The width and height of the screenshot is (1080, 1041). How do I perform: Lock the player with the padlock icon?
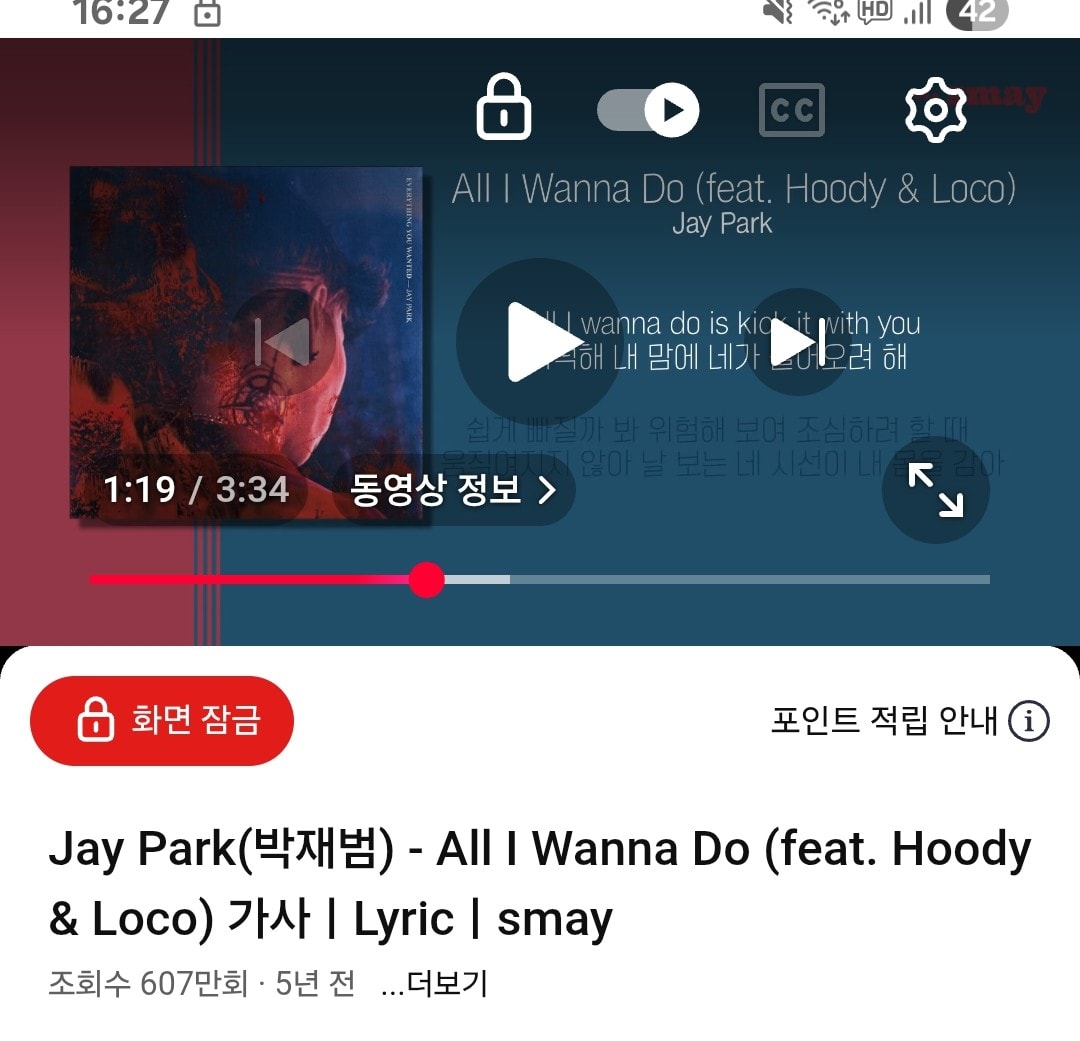pyautogui.click(x=503, y=108)
